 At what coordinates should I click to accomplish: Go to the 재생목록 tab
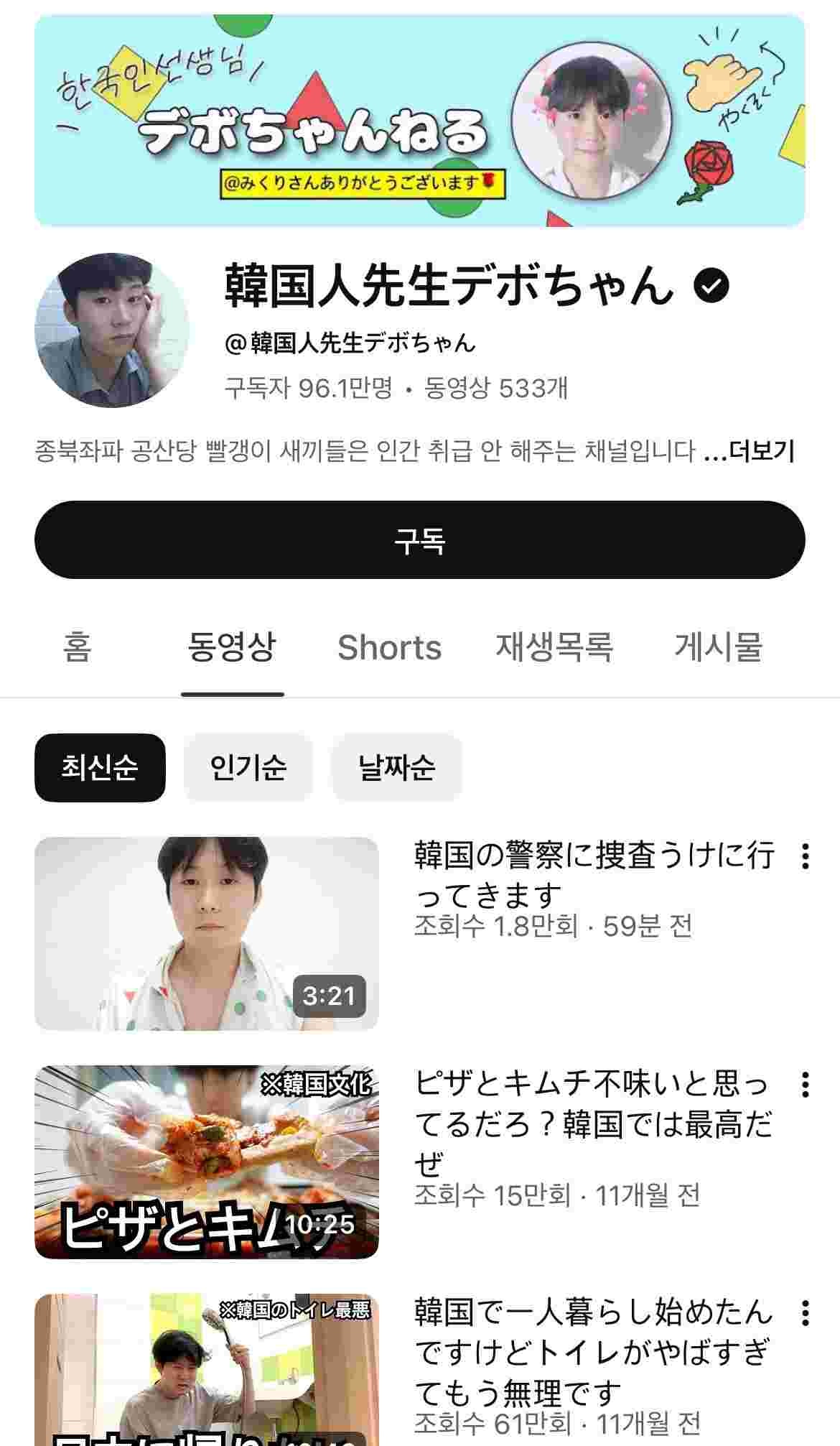coord(554,646)
